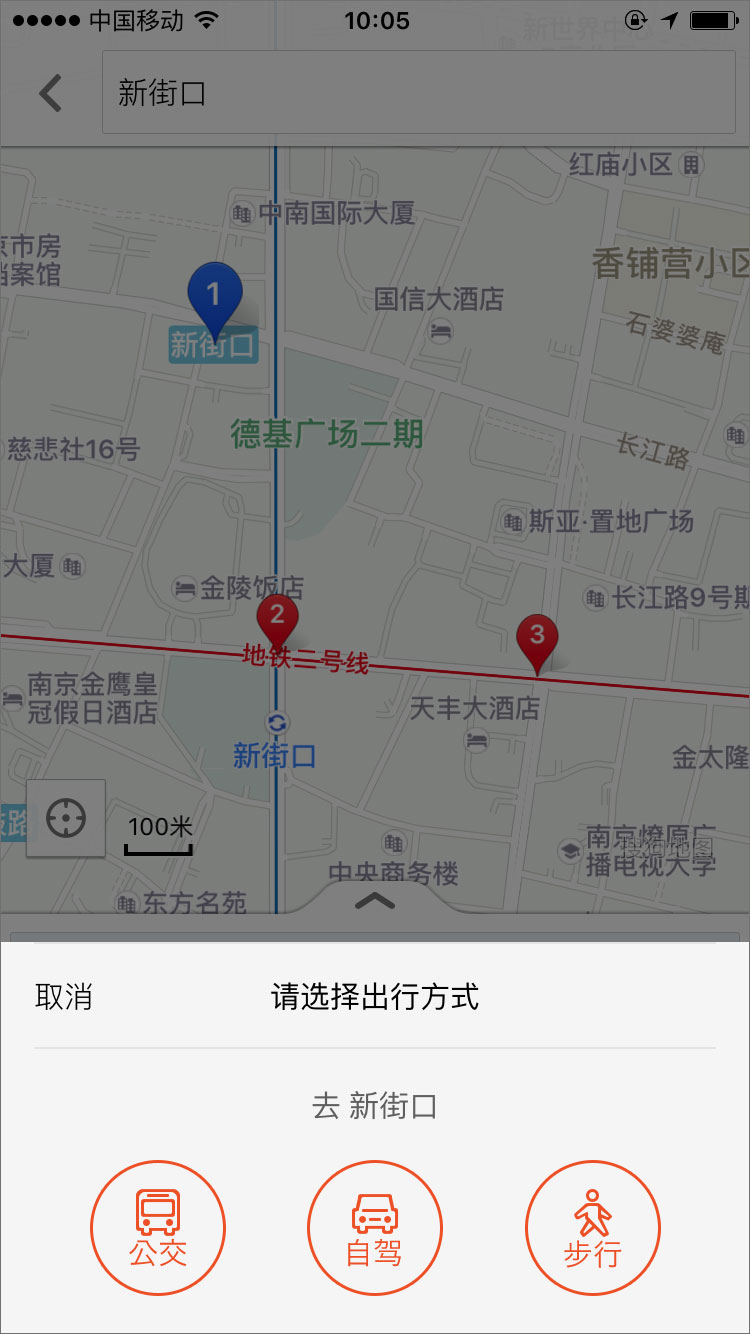Center map on my current location
This screenshot has height=1334, width=750.
tap(66, 819)
